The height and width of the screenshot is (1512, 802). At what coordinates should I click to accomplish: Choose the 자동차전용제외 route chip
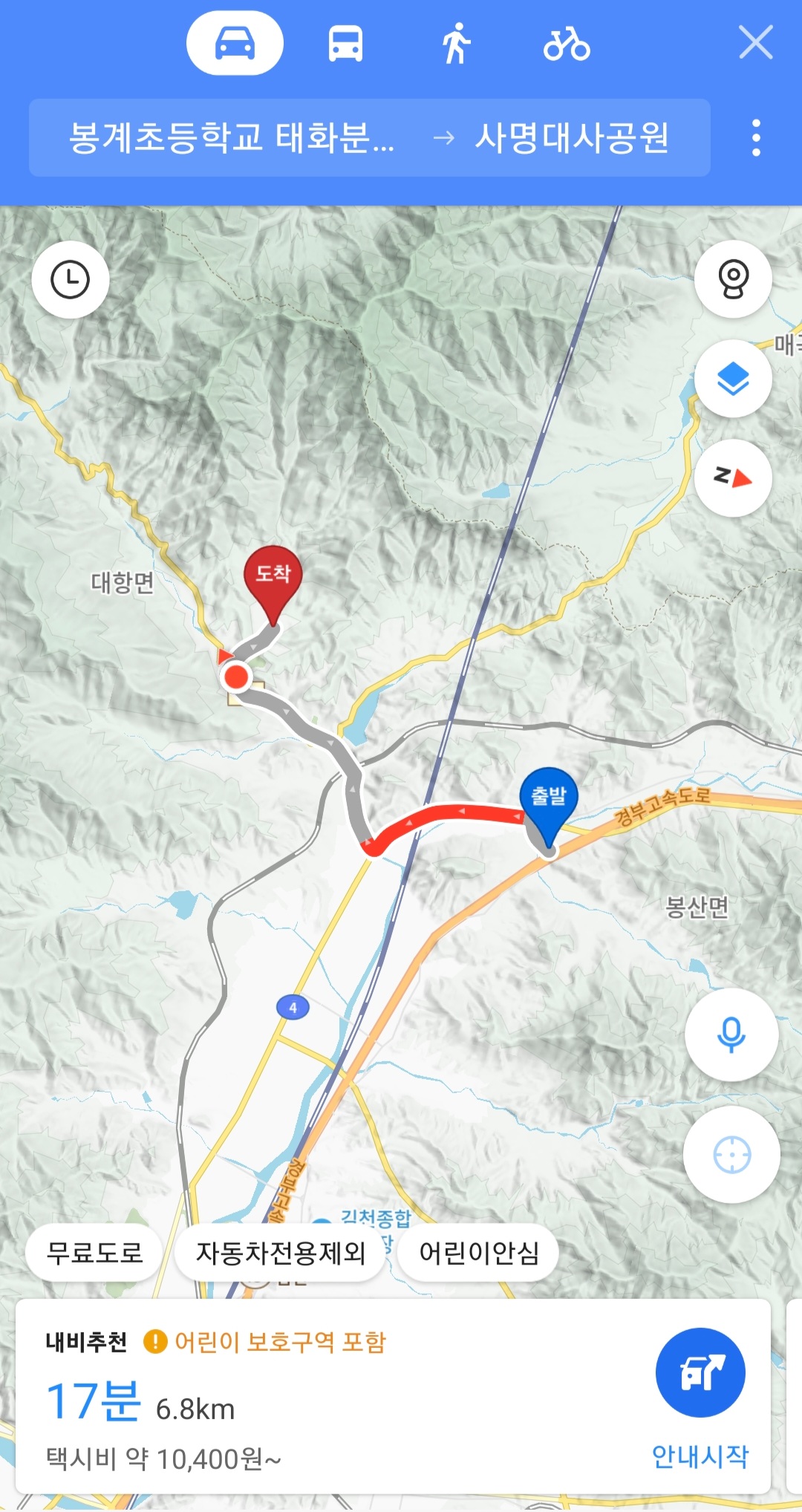(281, 1253)
